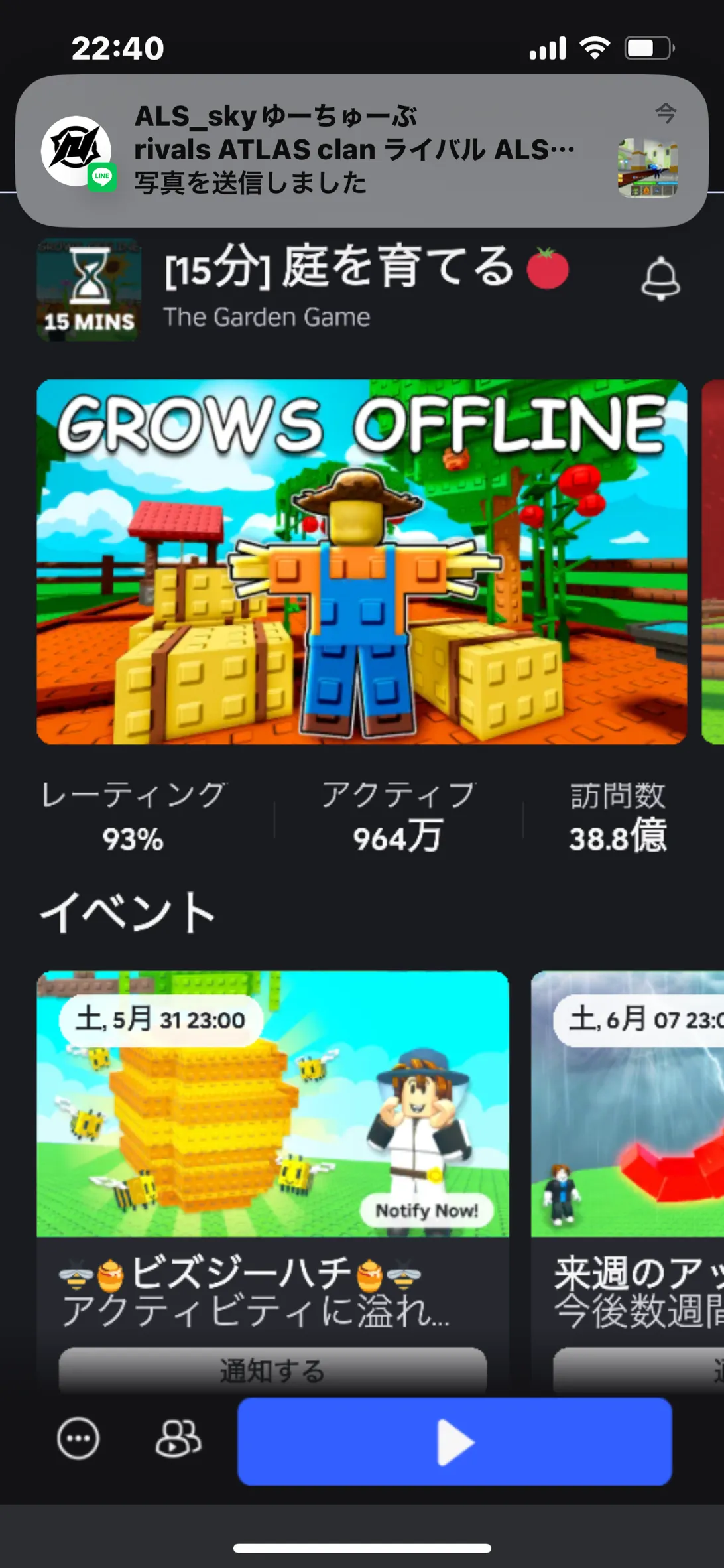The image size is (724, 1568).
Task: Tap the notification bell for this game
Action: click(660, 278)
